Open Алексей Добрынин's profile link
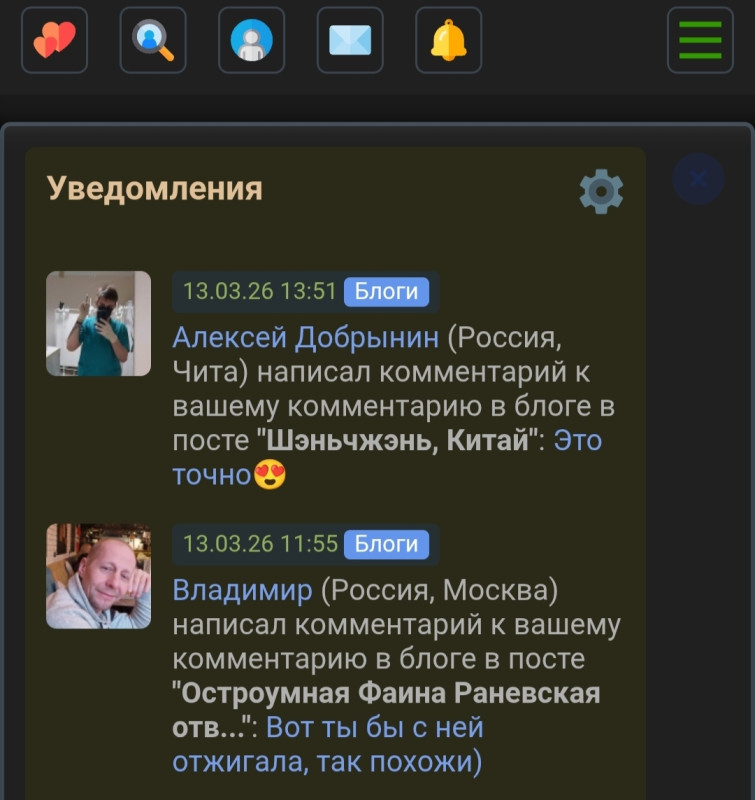Screen dimensions: 755x800 305,338
